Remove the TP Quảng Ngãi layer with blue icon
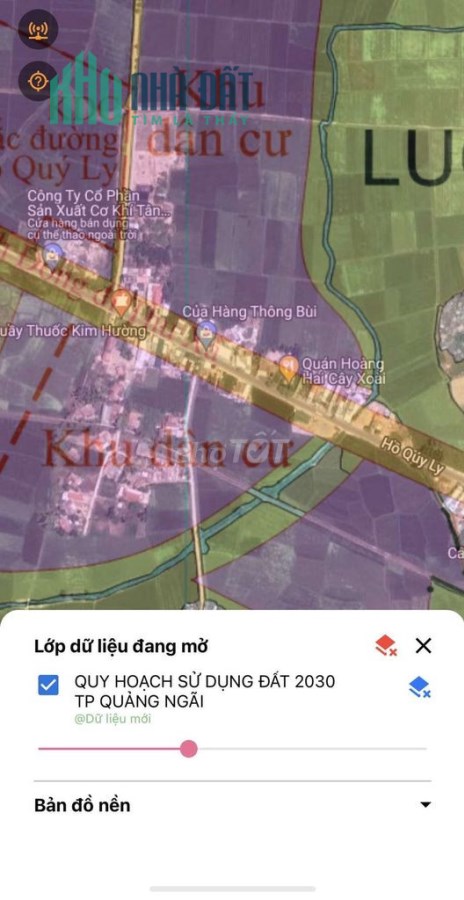The height and width of the screenshot is (900, 464). [x=419, y=687]
